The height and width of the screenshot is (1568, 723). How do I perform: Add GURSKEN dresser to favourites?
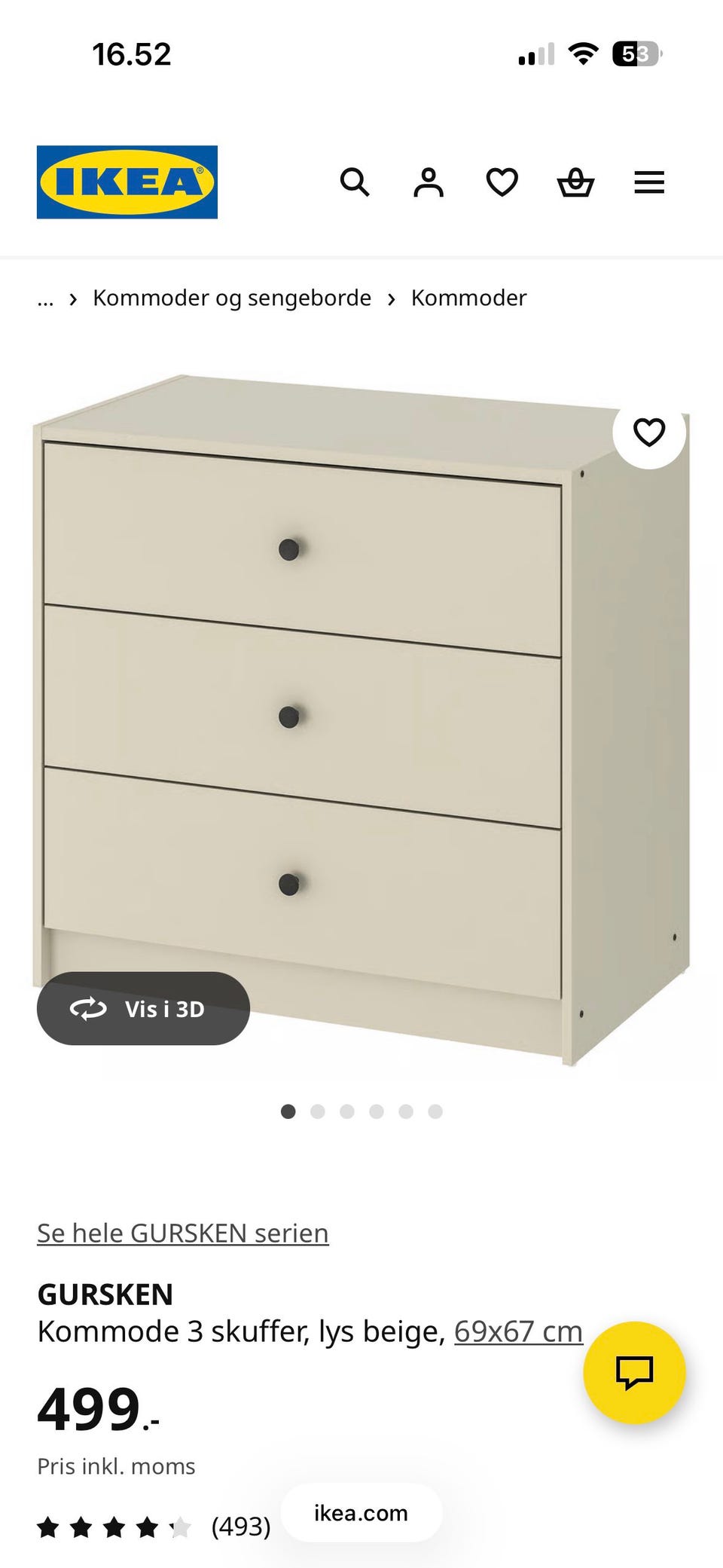pos(649,432)
